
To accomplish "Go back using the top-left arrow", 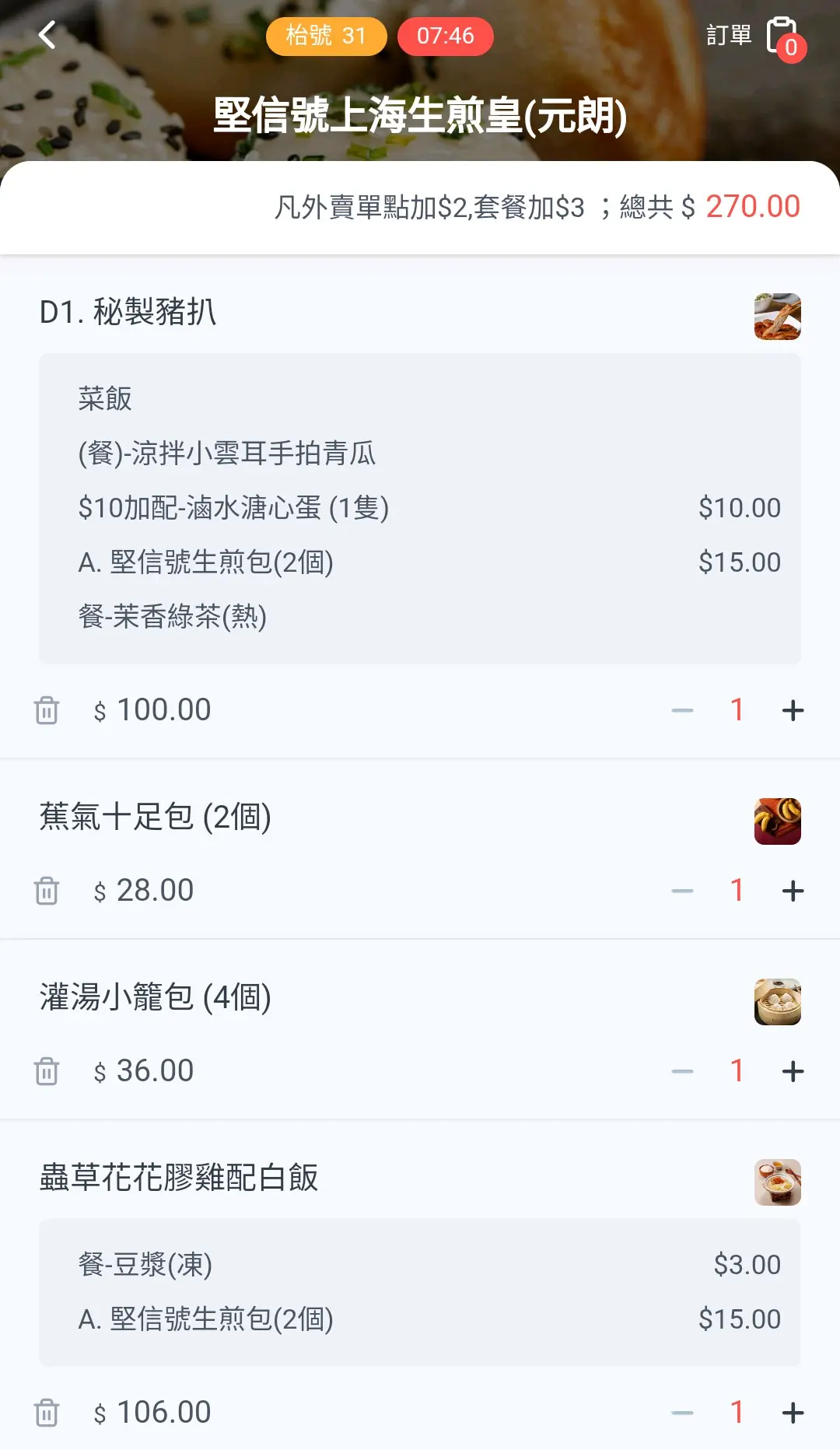I will click(x=47, y=35).
